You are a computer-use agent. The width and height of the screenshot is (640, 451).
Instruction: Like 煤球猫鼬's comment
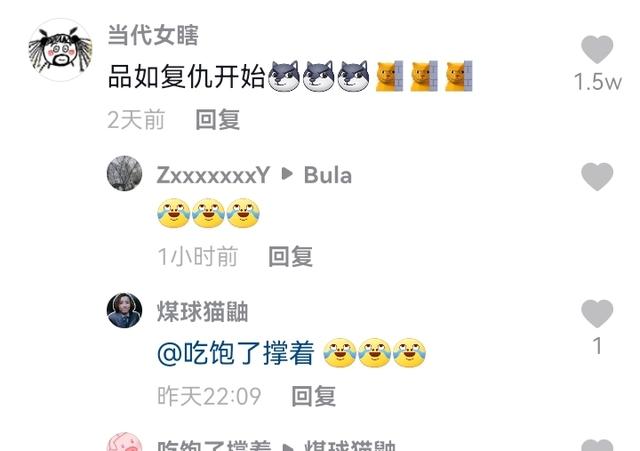coord(597,313)
